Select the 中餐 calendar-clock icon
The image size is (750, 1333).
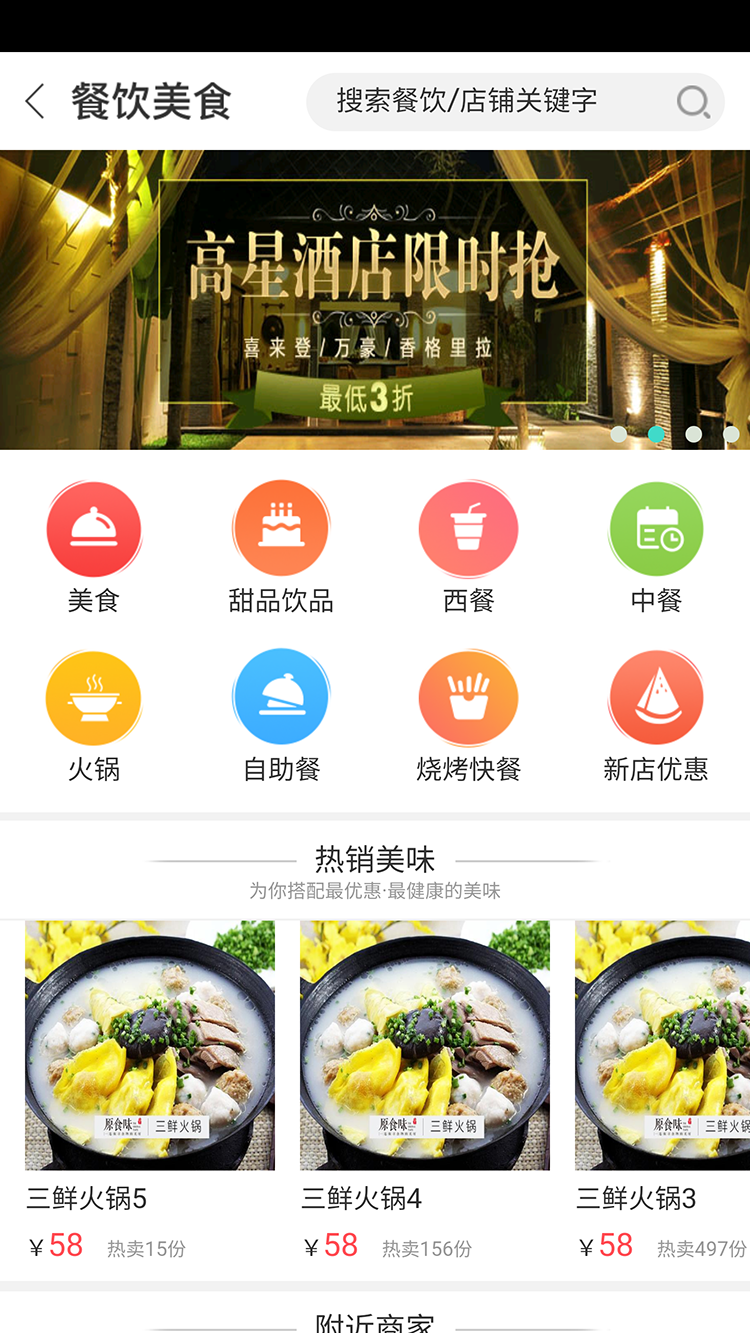click(656, 529)
